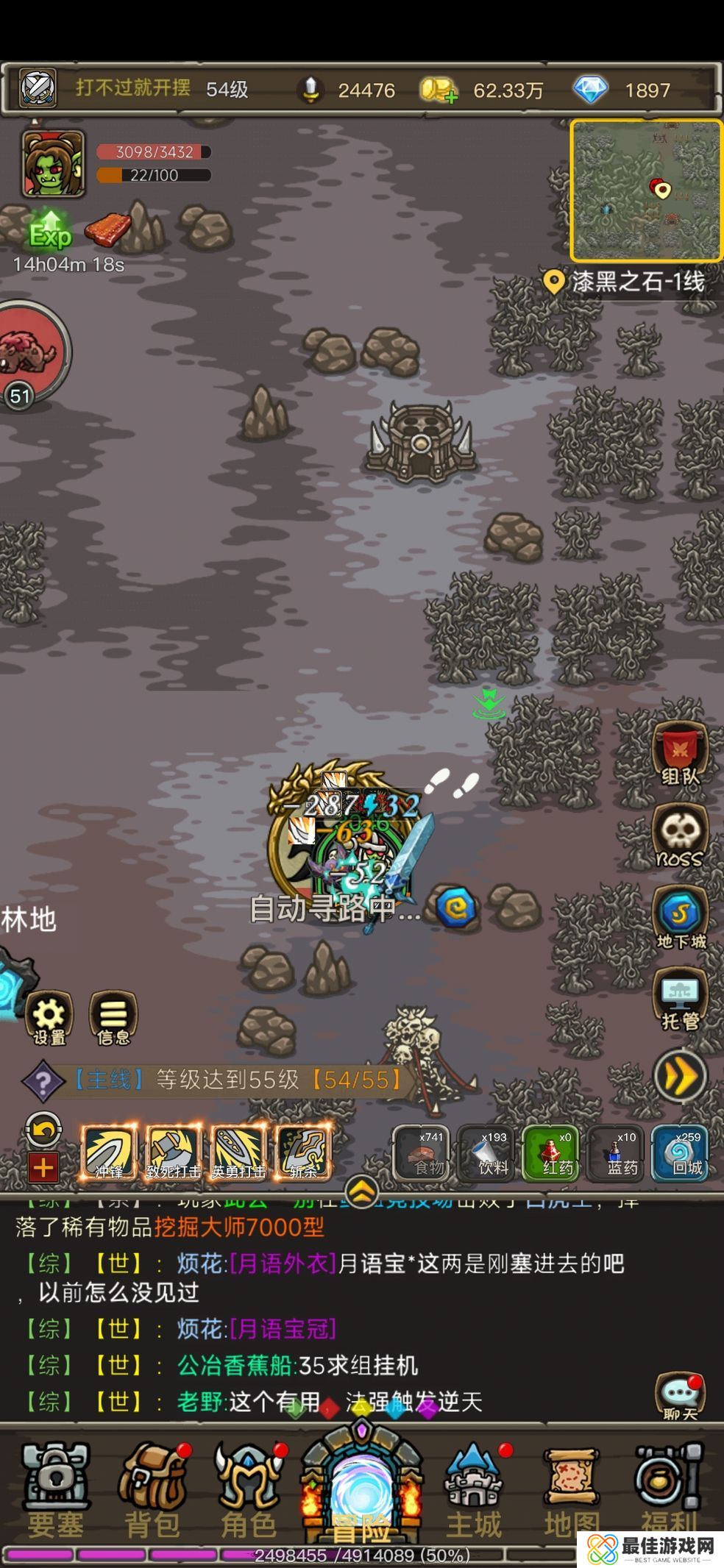Open the minimap in the corner

click(x=645, y=190)
